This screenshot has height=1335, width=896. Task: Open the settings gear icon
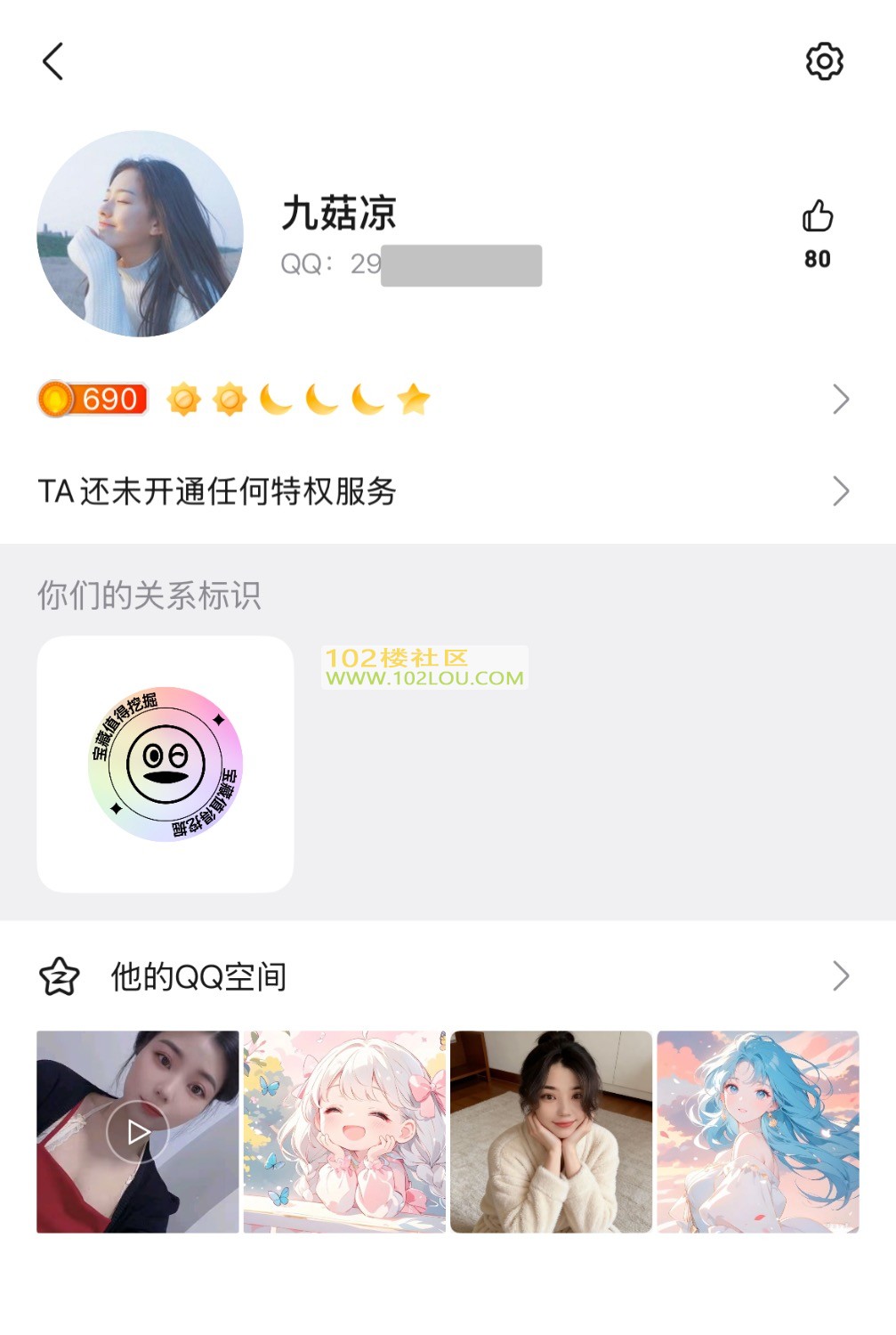824,61
